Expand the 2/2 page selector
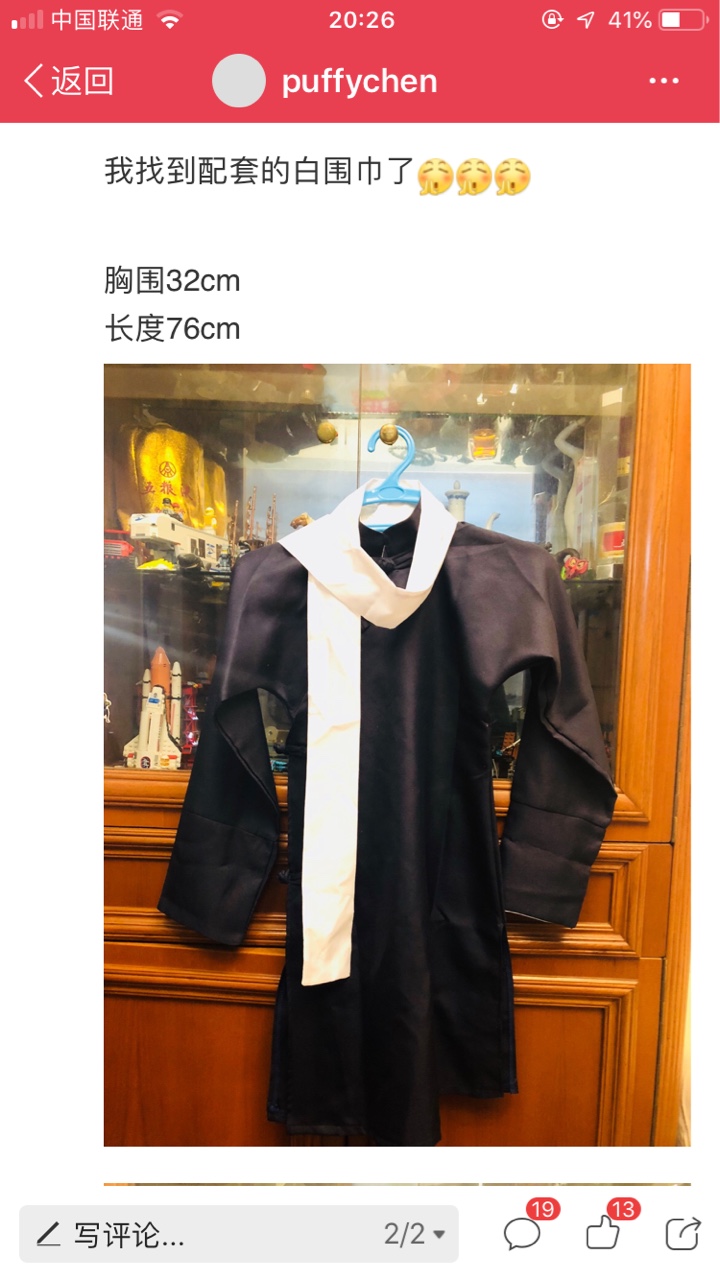Screen dimensions: 720x1280 pos(414,1234)
